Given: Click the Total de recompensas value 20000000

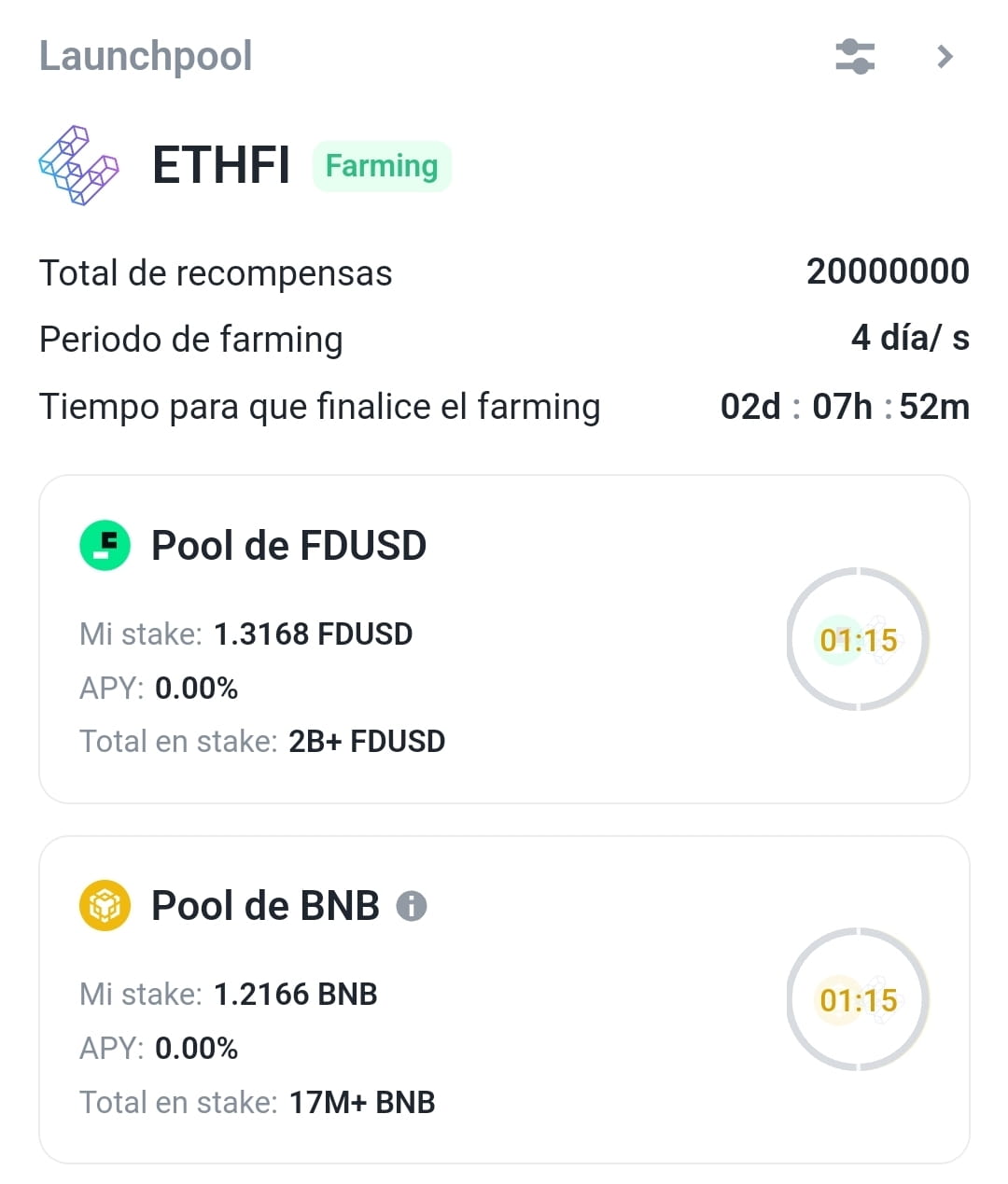Looking at the screenshot, I should [x=888, y=272].
